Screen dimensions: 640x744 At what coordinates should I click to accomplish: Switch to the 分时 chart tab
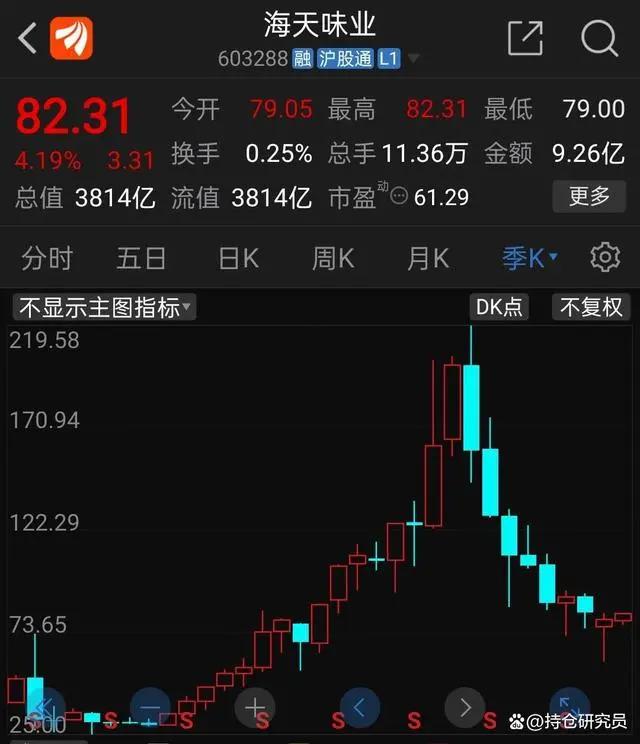[47, 259]
